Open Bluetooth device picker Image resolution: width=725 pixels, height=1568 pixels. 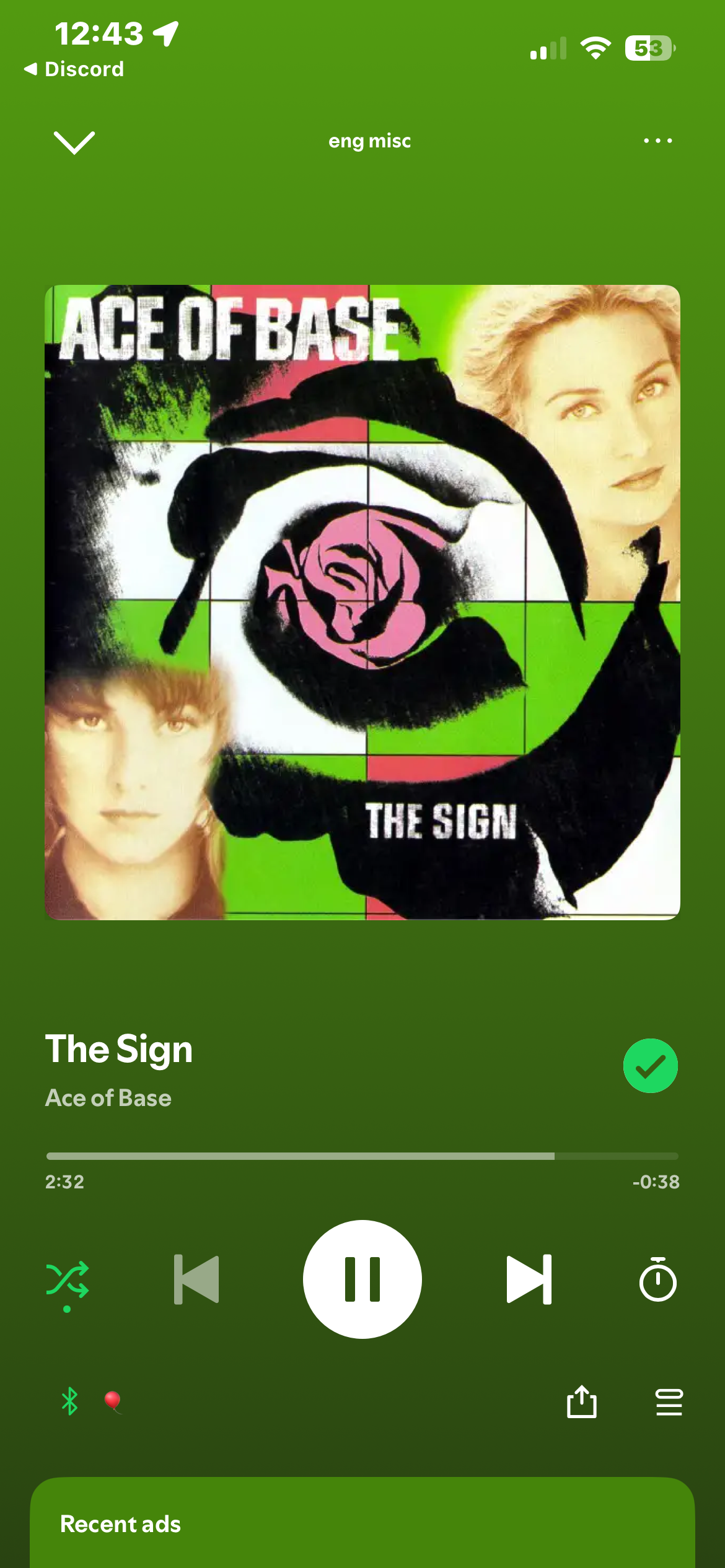[x=70, y=1401]
